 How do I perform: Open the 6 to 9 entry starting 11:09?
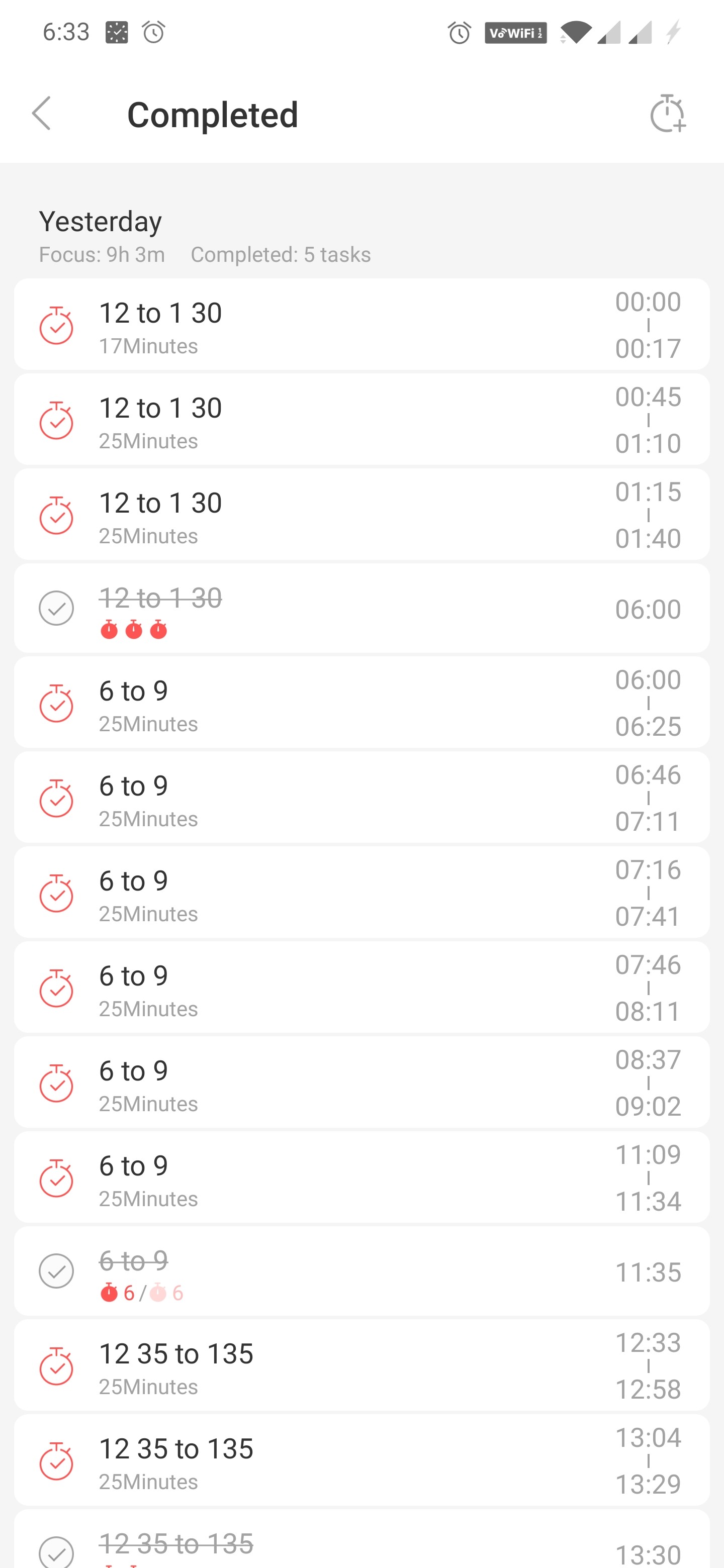[x=361, y=1177]
